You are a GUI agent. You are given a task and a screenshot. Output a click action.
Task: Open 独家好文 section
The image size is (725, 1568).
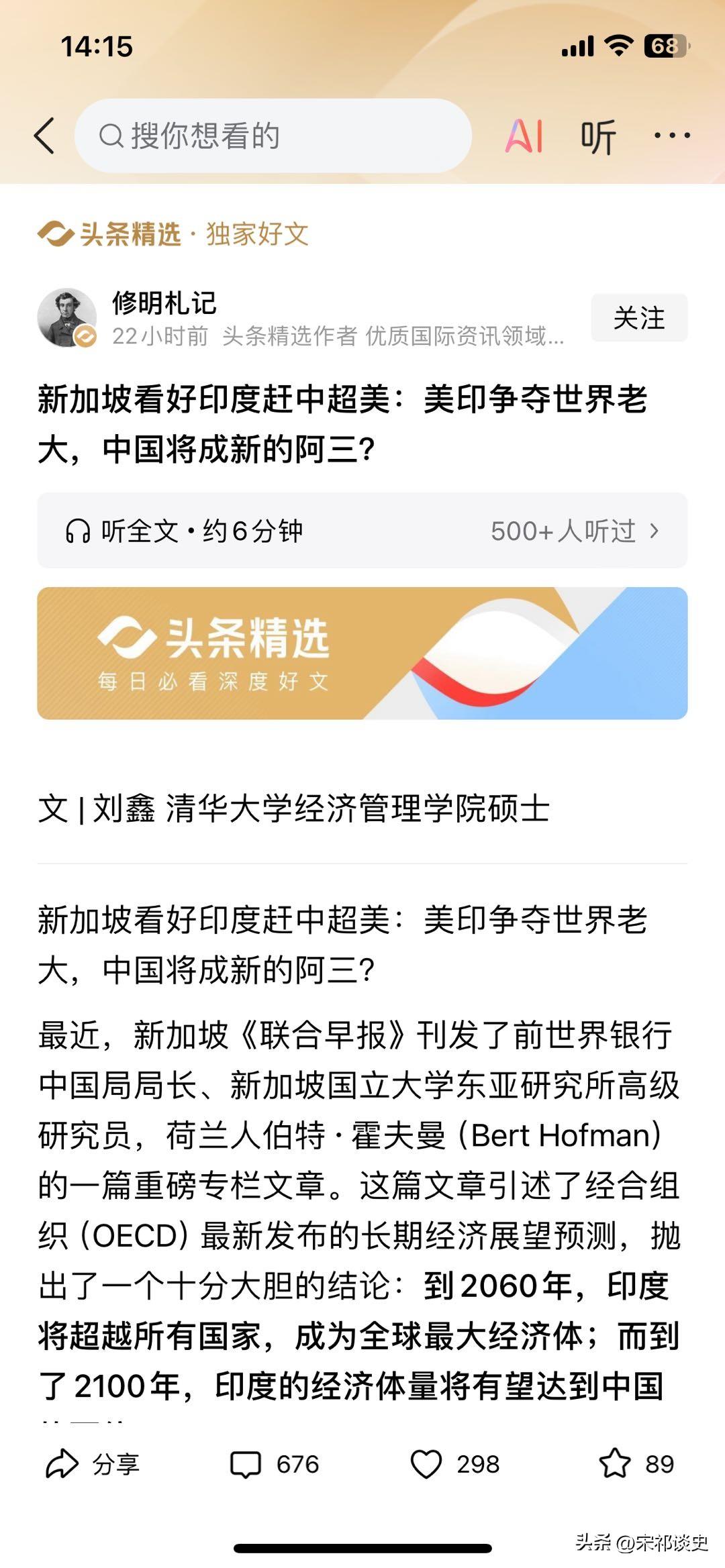click(x=258, y=231)
